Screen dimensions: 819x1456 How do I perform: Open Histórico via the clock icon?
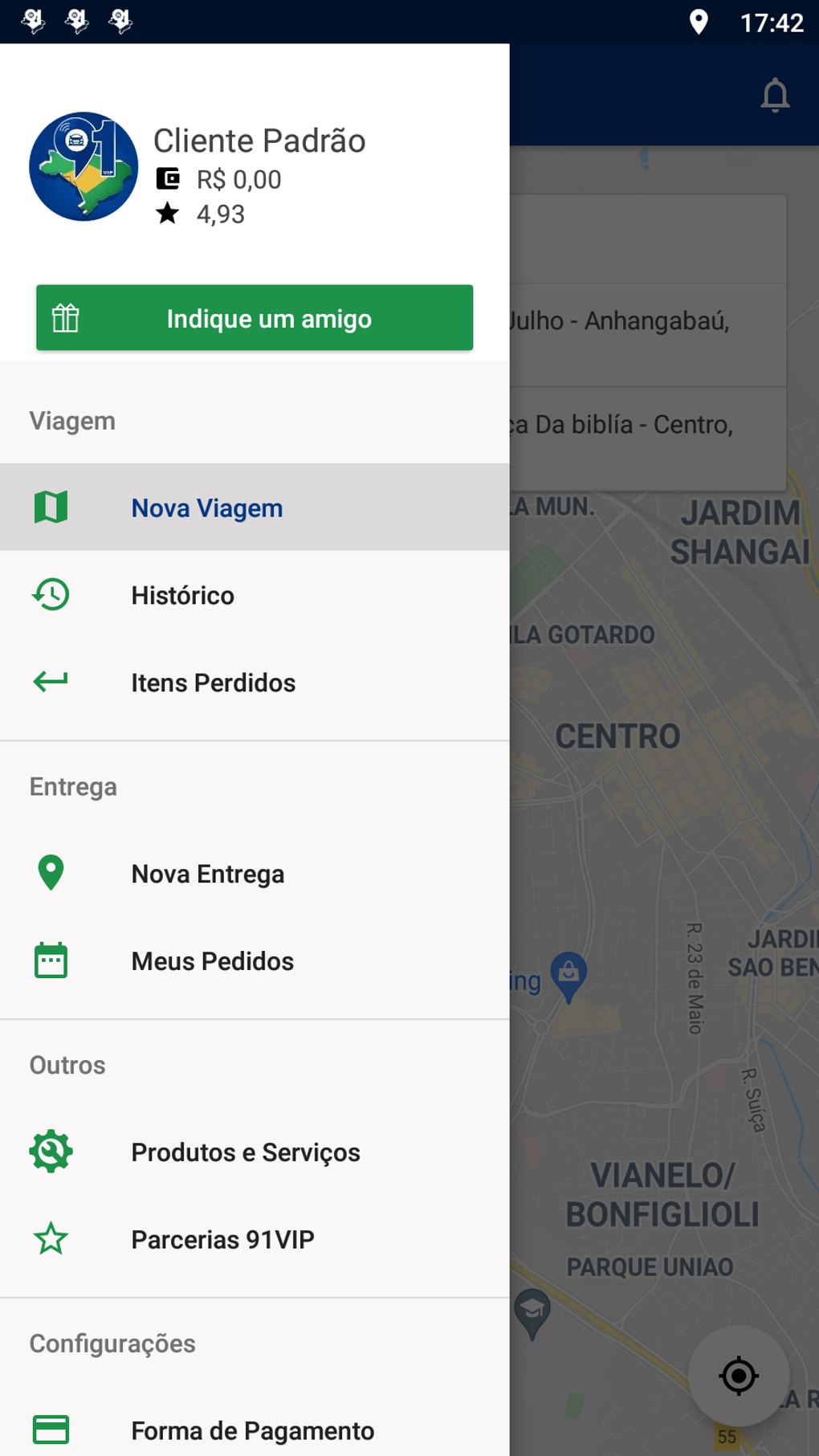pyautogui.click(x=51, y=594)
